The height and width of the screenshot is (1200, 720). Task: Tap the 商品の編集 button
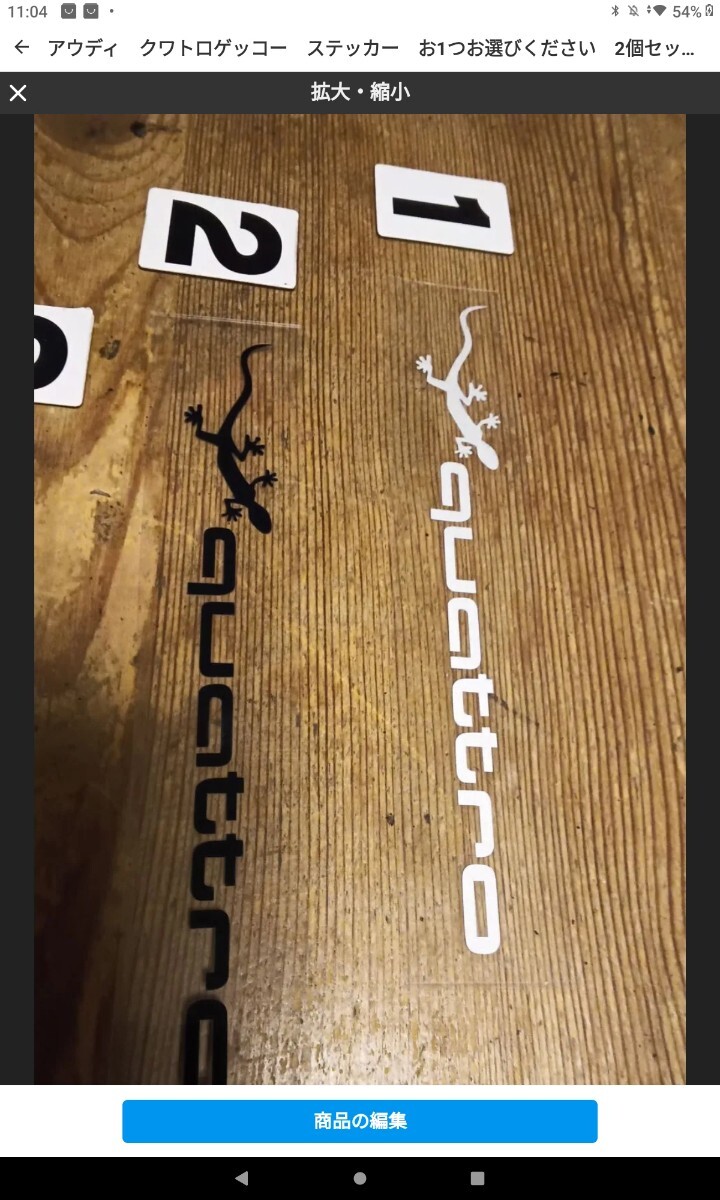360,1121
